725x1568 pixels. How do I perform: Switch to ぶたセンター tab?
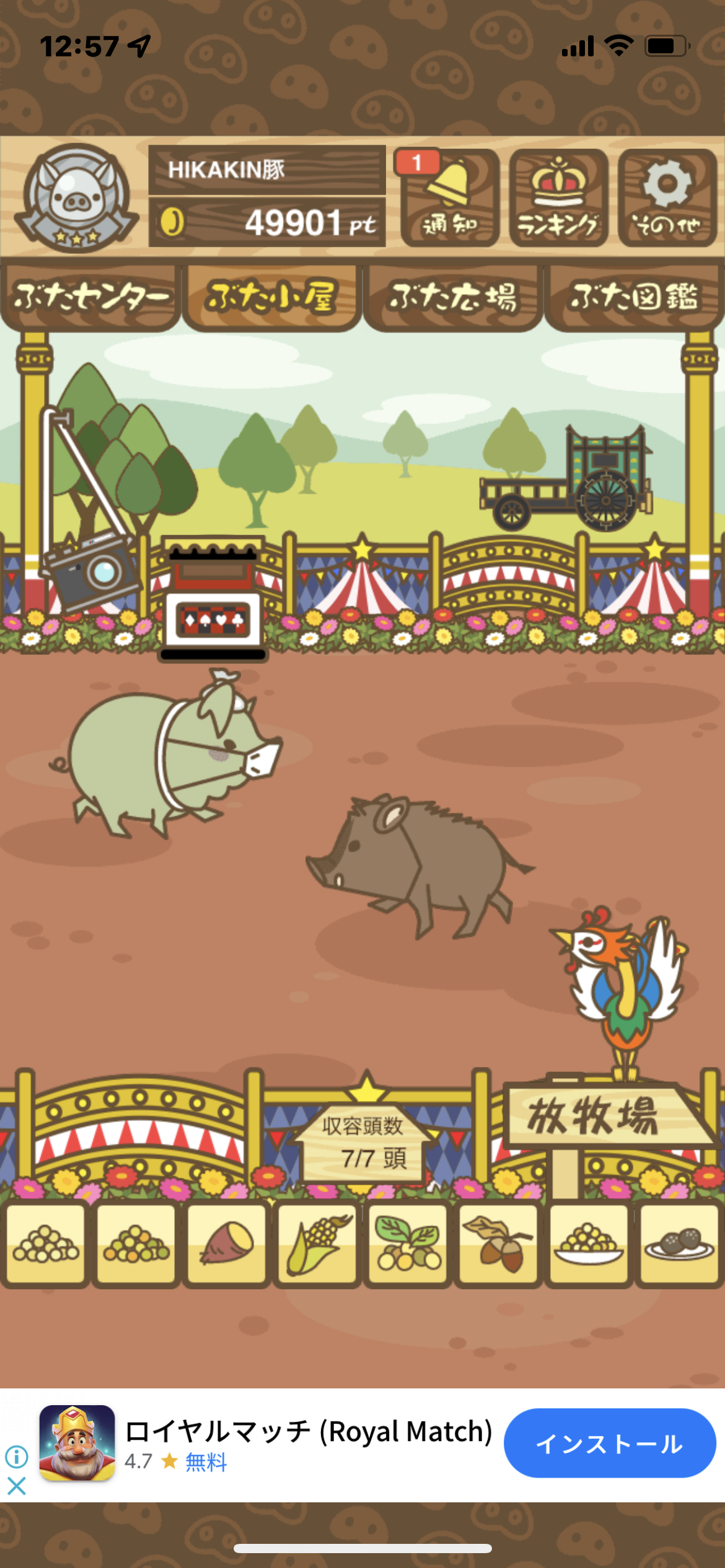90,297
